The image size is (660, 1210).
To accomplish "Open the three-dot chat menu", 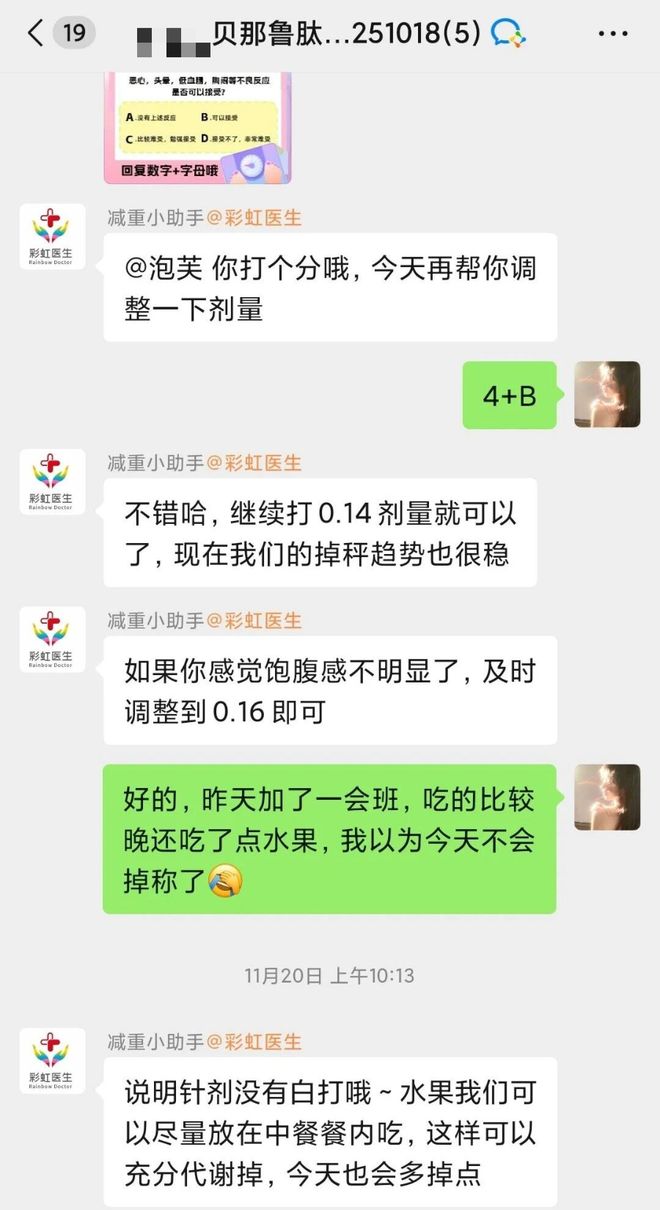I will pos(612,33).
